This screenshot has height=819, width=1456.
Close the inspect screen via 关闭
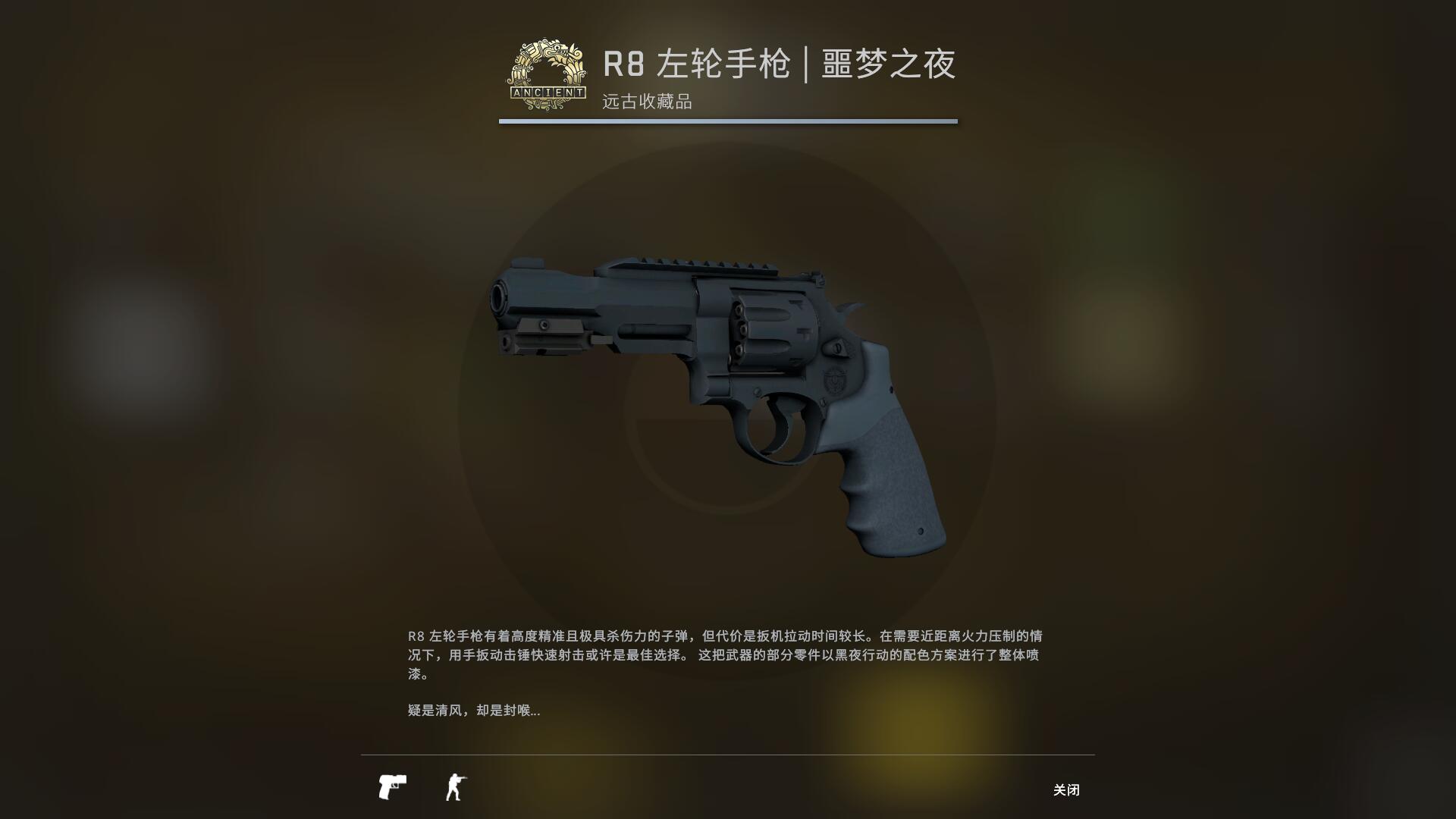[1065, 789]
